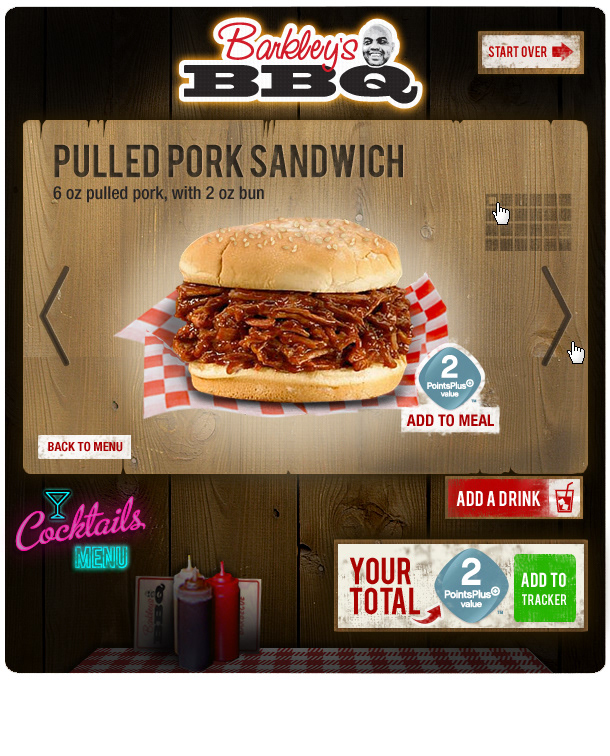The image size is (610, 756).
Task: Open the Cocktails menu
Action: [82, 530]
